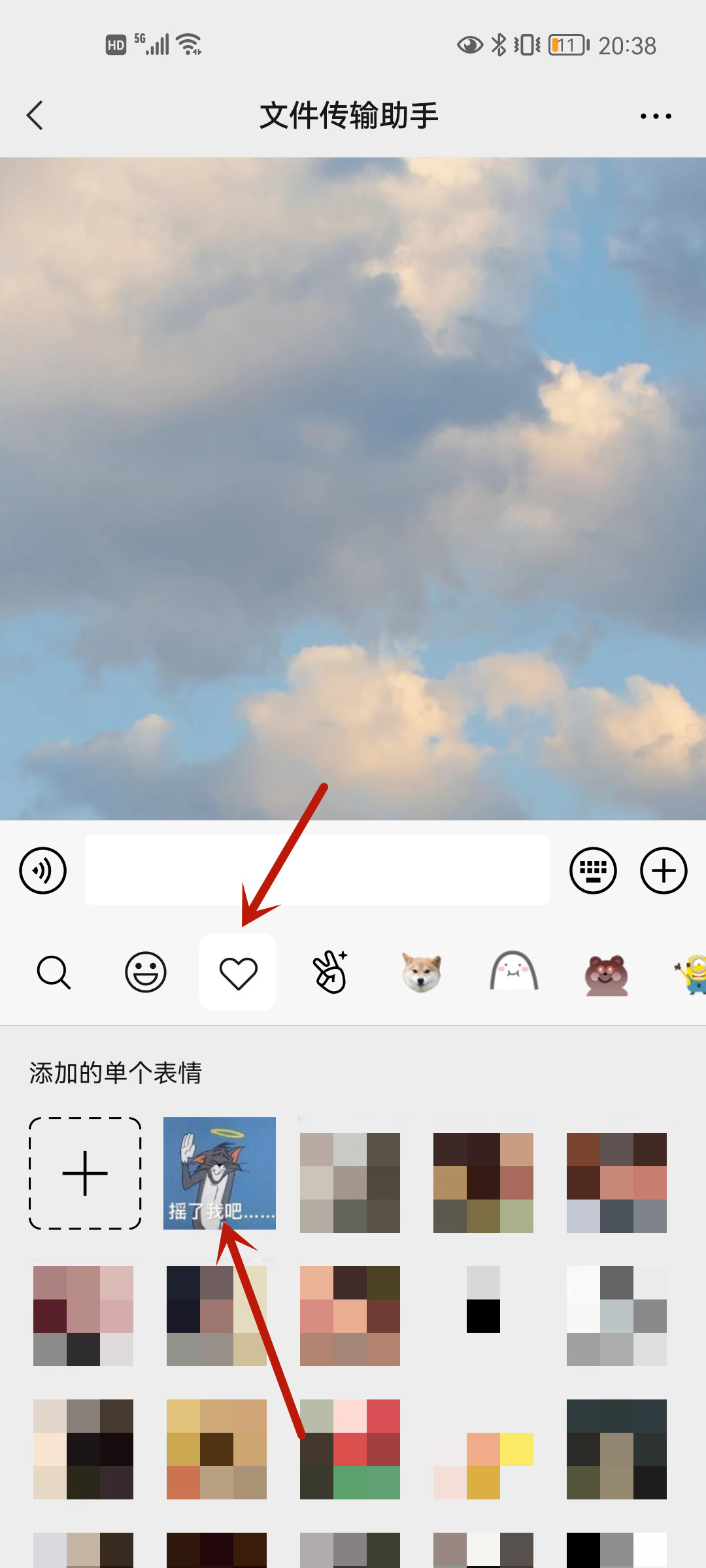Open the brown bear sticker pack
This screenshot has width=706, height=1568.
(607, 973)
